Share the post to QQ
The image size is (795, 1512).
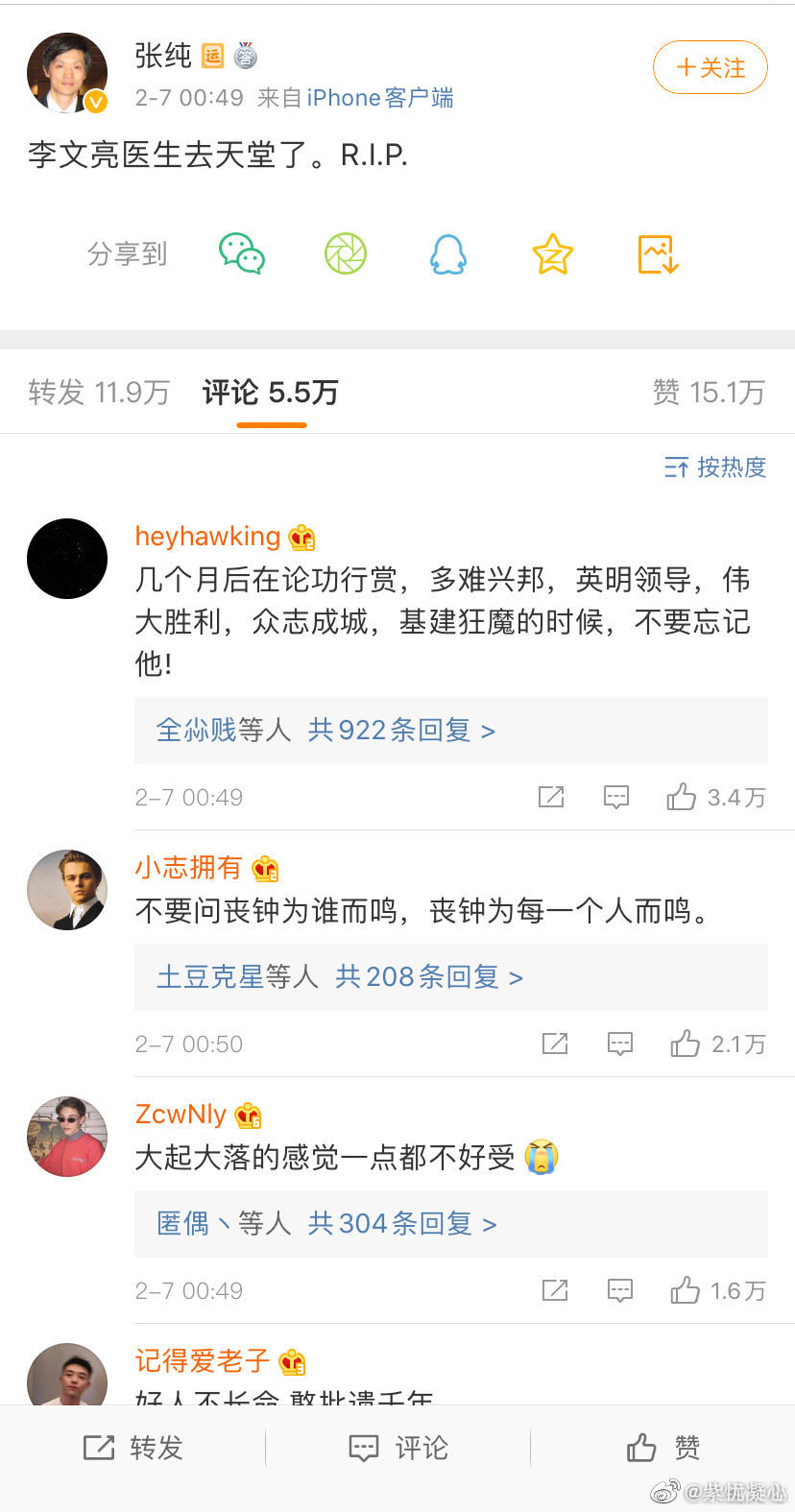coord(448,254)
